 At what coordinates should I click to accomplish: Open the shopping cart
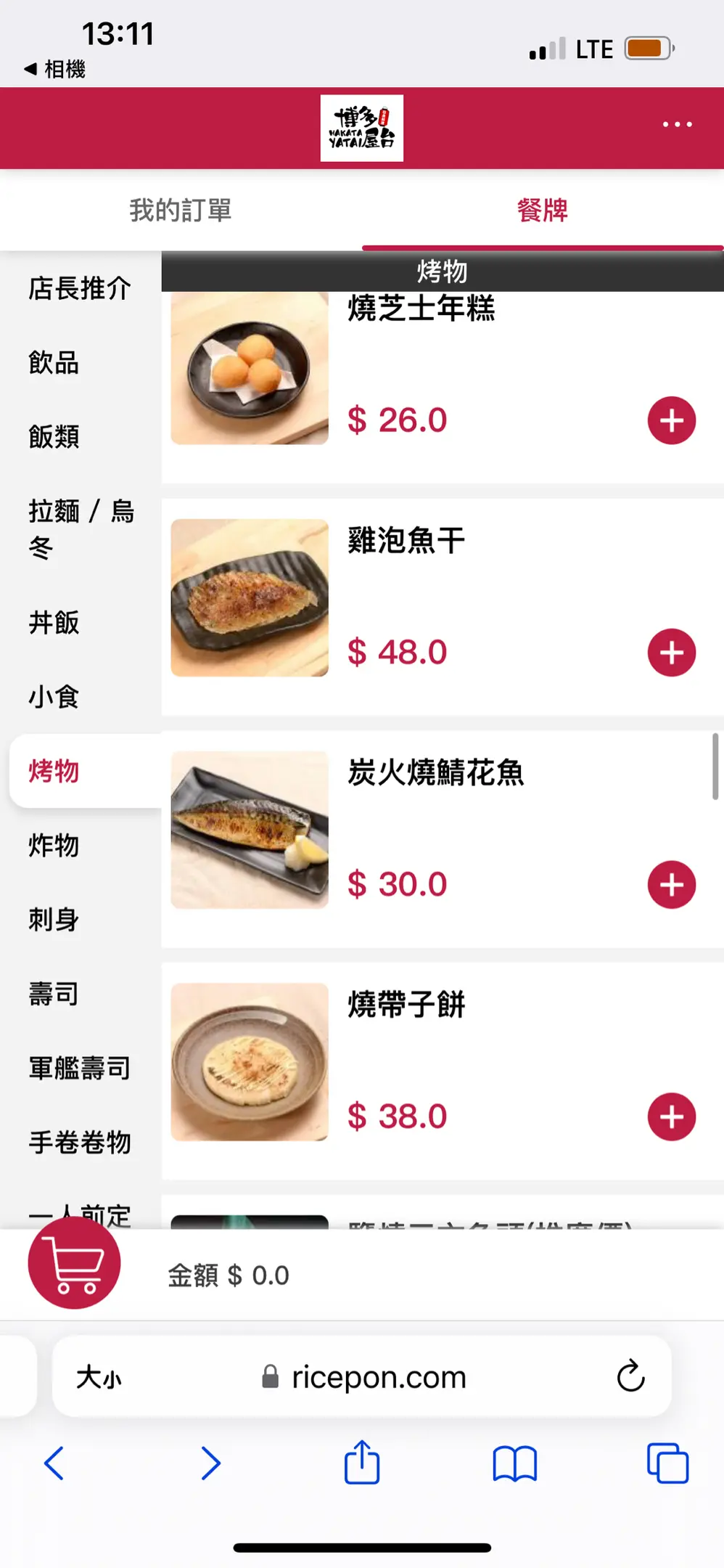point(74,1264)
